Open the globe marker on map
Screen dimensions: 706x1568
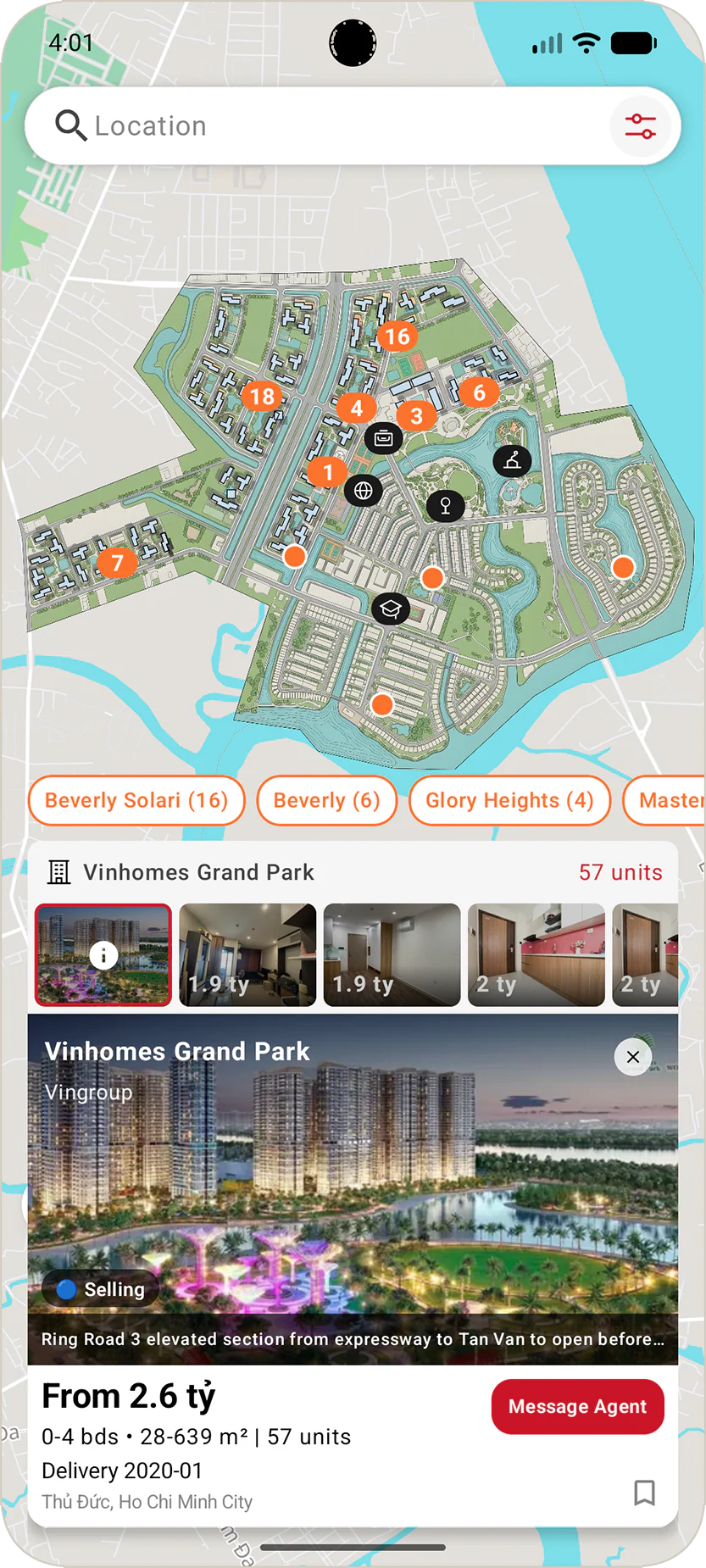[363, 490]
